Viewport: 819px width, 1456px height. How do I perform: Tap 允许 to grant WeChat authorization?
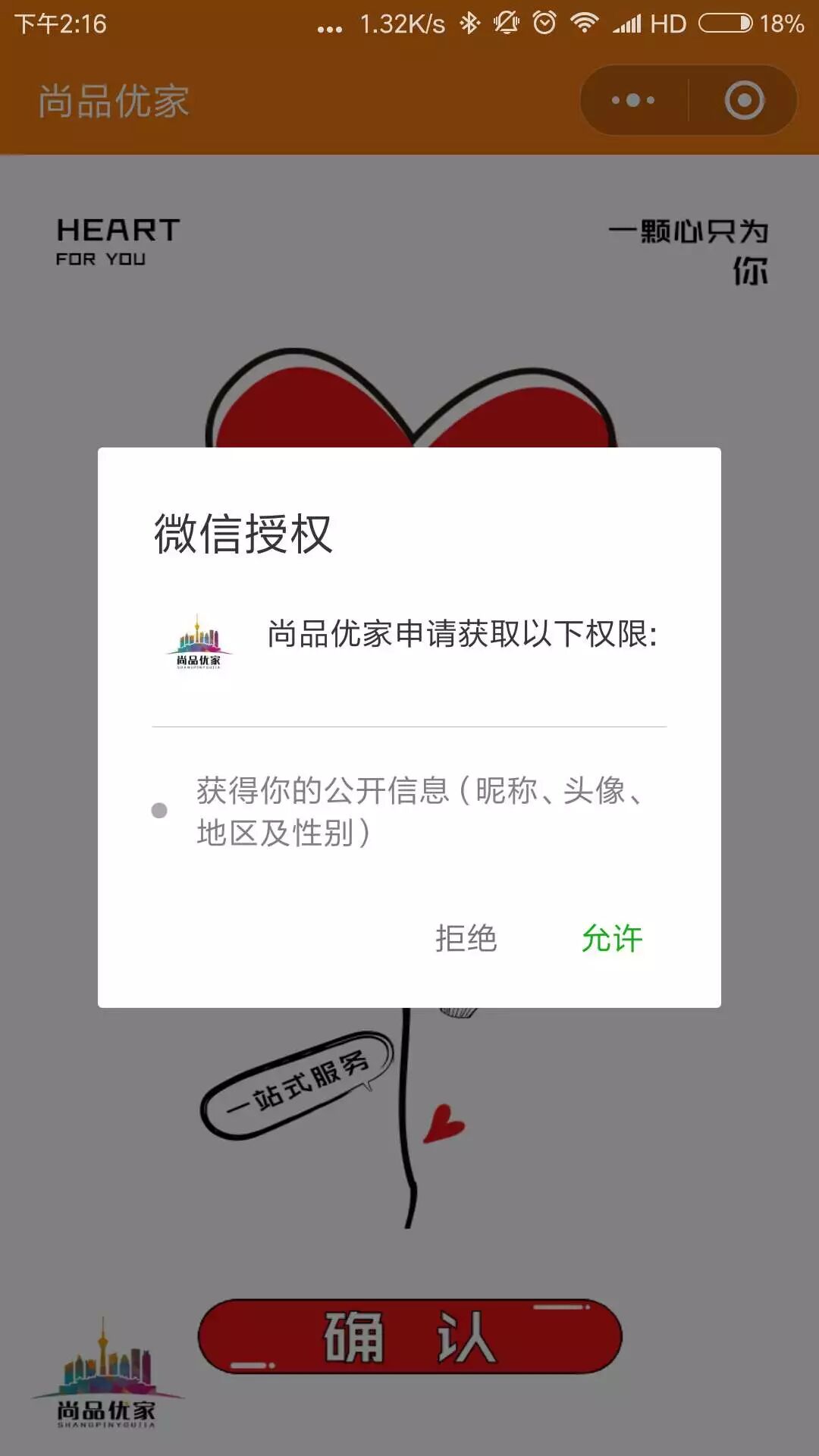click(611, 938)
